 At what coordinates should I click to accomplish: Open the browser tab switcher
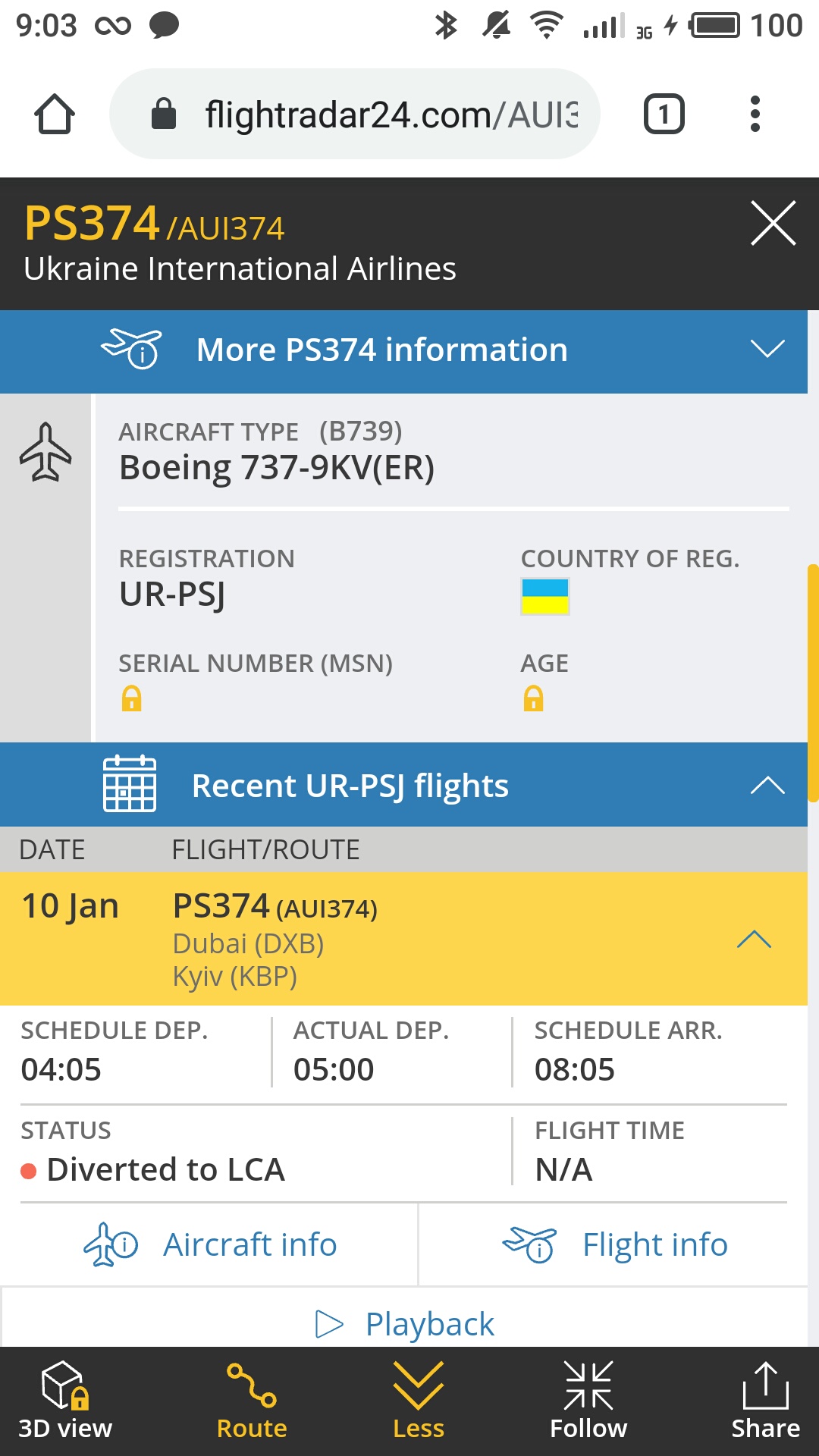coord(664,115)
